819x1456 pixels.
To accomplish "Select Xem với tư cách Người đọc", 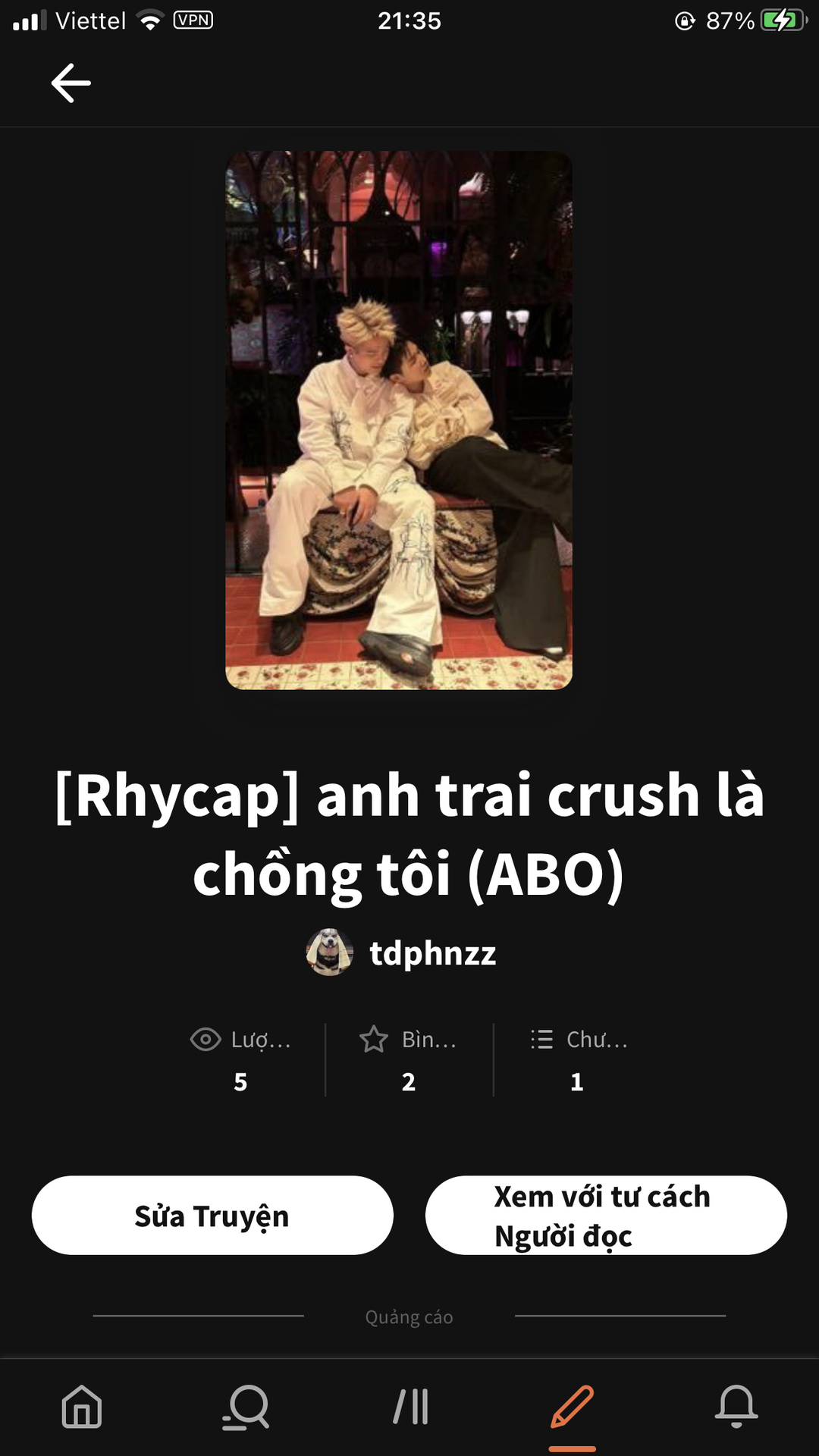I will pos(606,1216).
